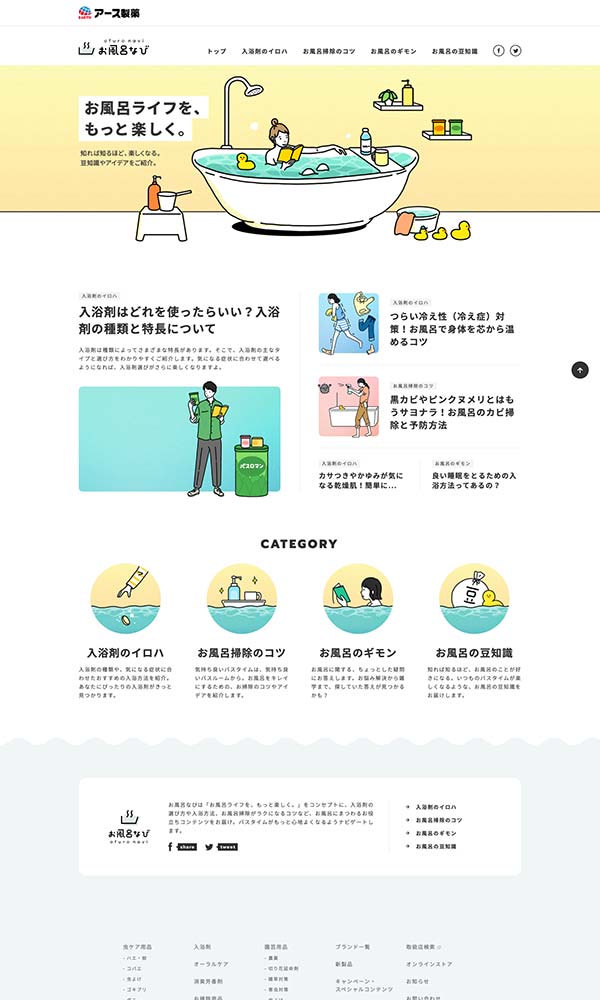Open the トップ navigation link
The width and height of the screenshot is (600, 1000).
pos(216,51)
